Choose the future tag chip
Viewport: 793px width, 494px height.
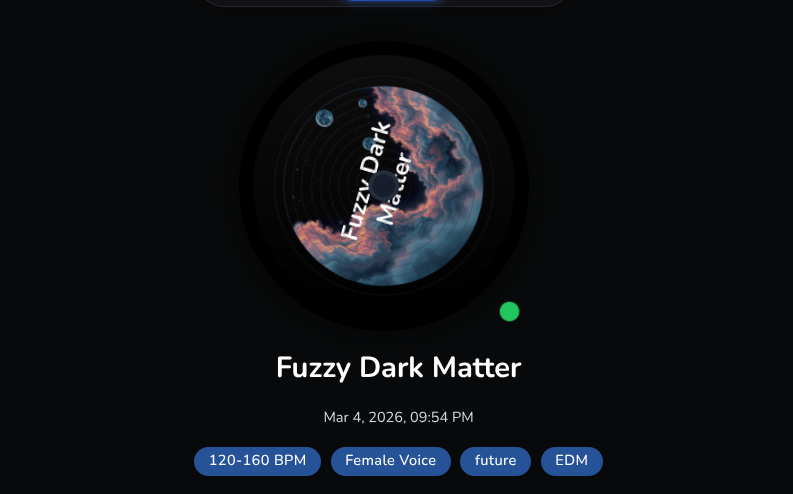[x=495, y=461]
